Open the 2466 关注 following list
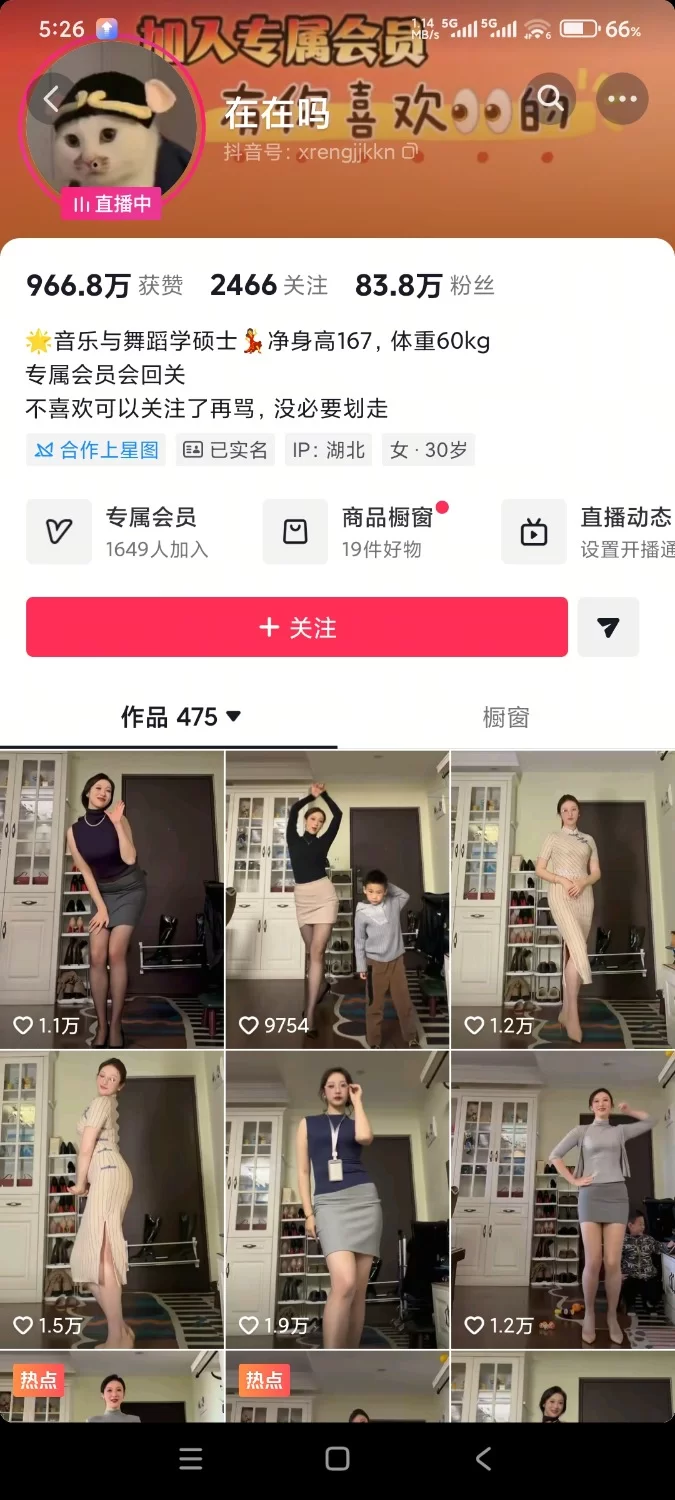This screenshot has height=1500, width=675. point(268,286)
